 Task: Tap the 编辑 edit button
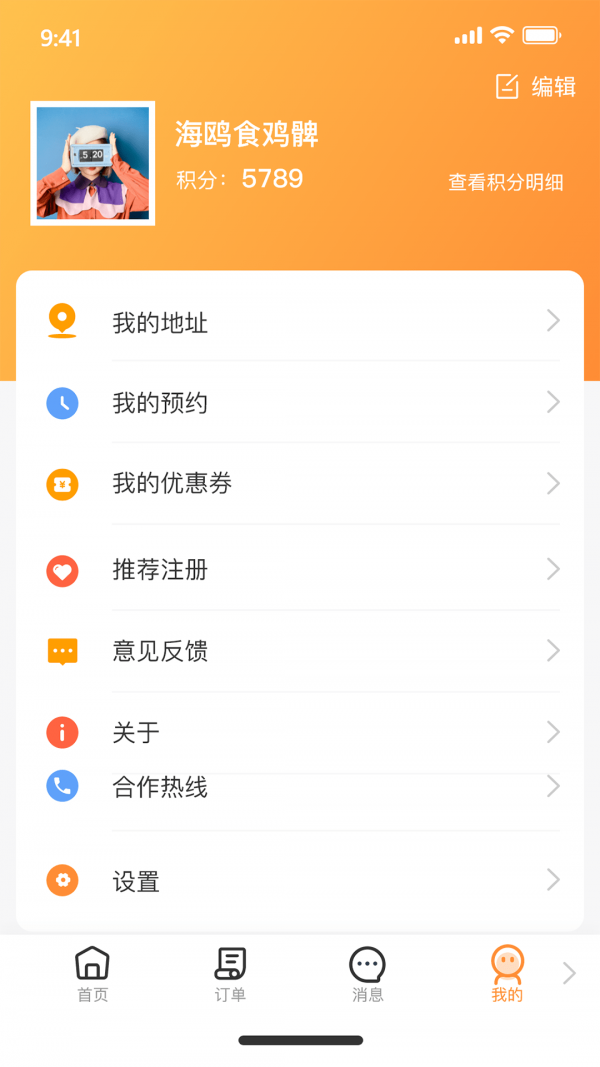click(536, 87)
